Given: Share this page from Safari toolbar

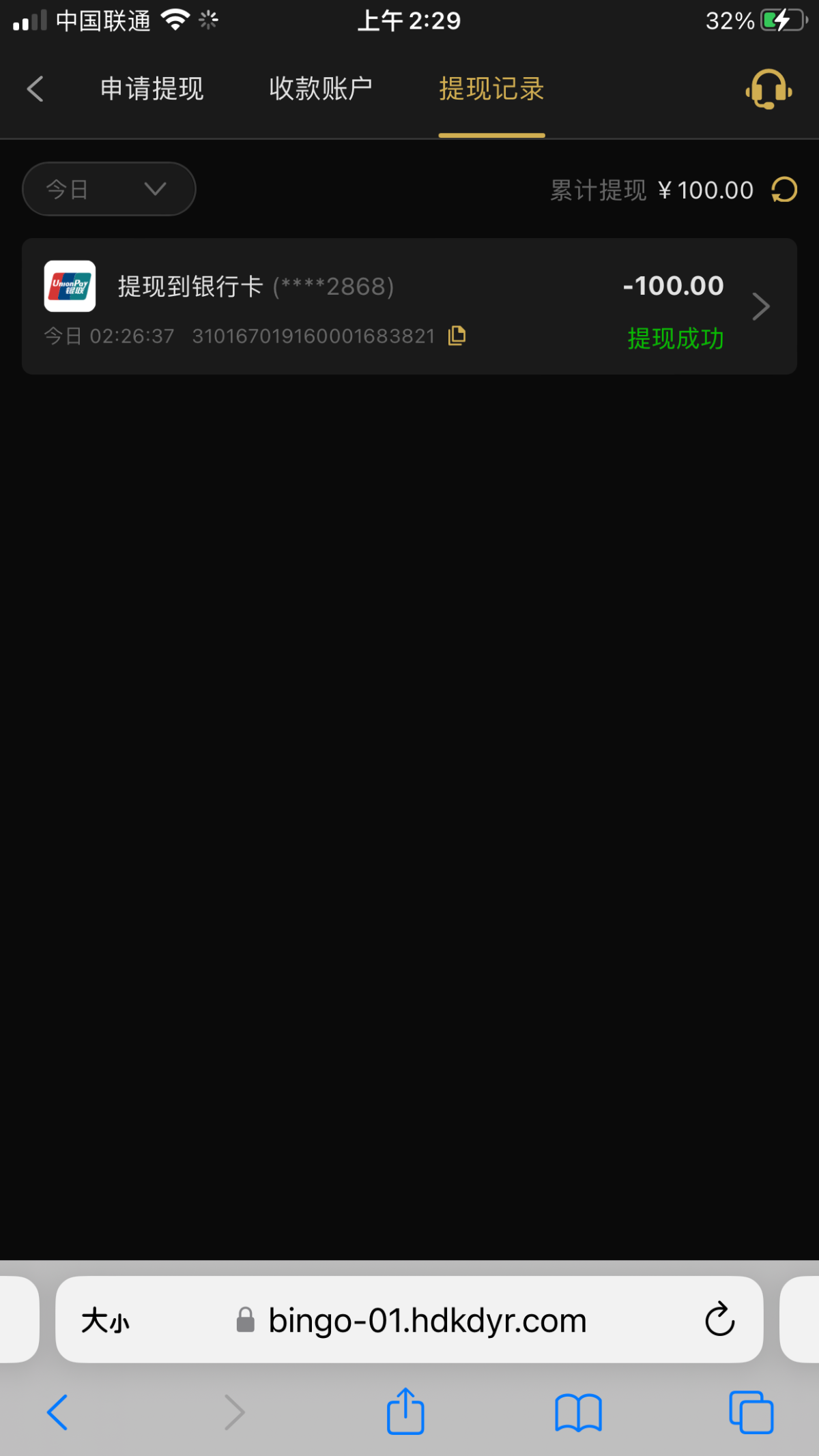Looking at the screenshot, I should point(405,1412).
